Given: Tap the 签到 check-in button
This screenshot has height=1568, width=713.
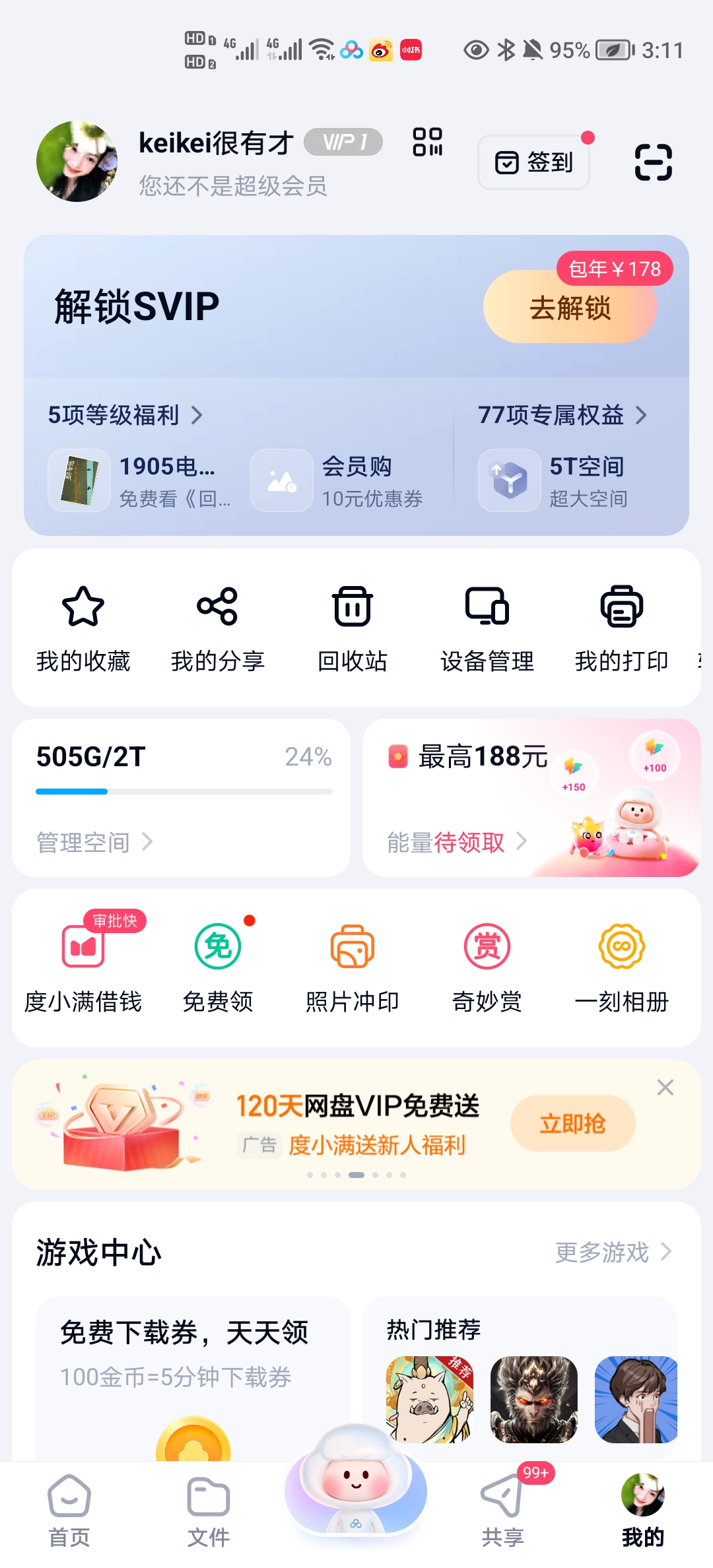Looking at the screenshot, I should coord(533,162).
